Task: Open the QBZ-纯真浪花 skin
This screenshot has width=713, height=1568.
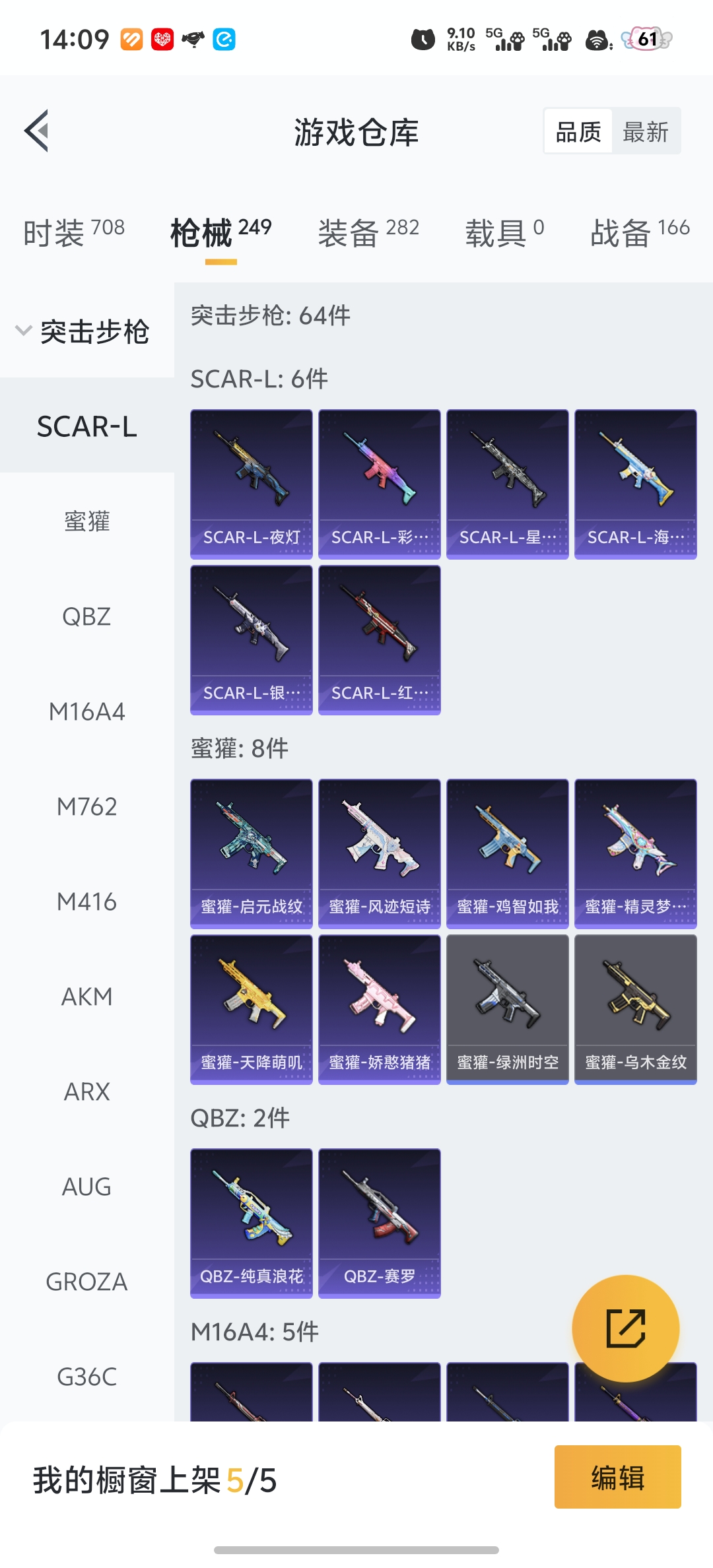Action: pyautogui.click(x=252, y=1223)
